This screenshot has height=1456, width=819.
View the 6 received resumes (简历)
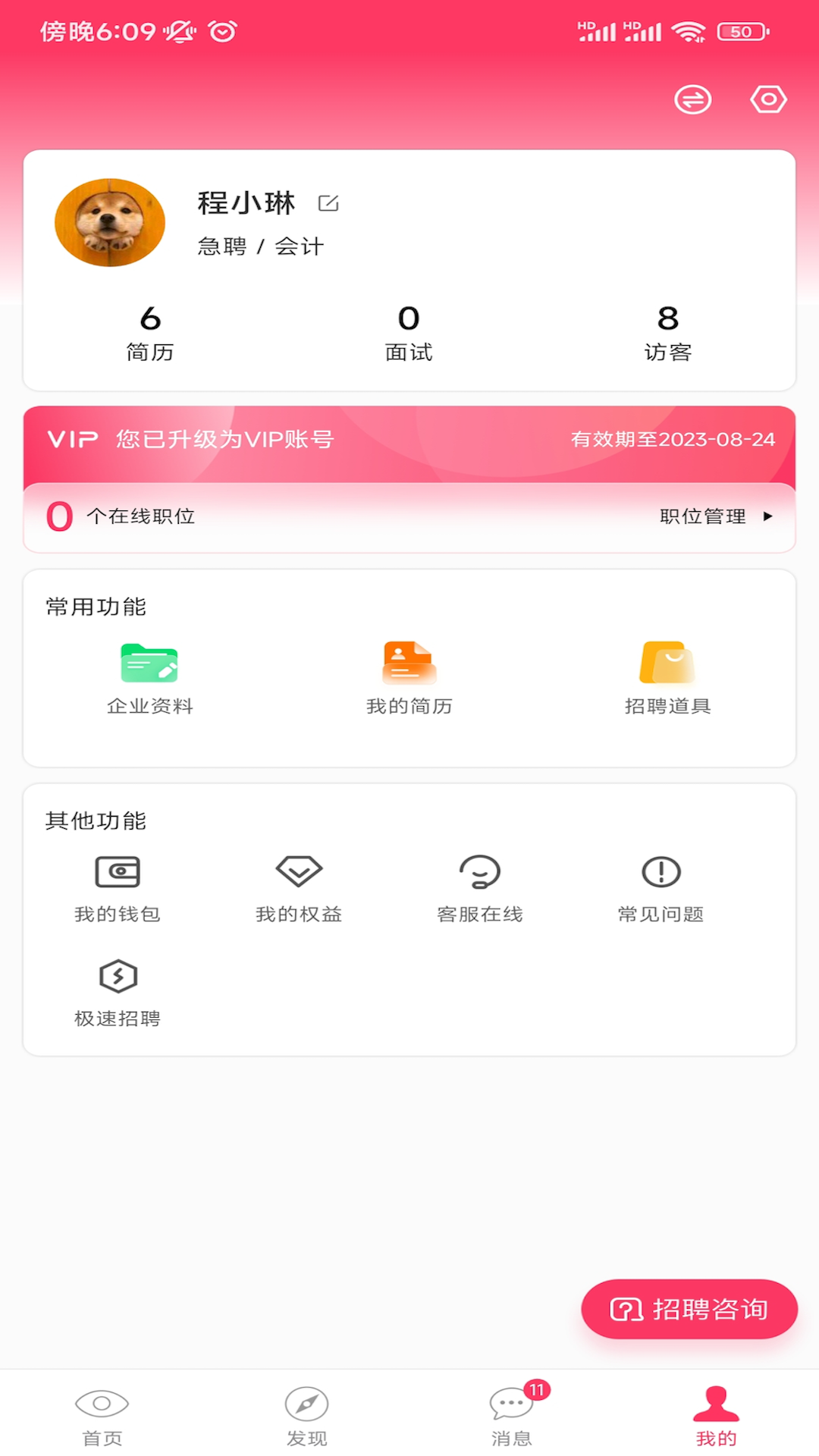[150, 332]
